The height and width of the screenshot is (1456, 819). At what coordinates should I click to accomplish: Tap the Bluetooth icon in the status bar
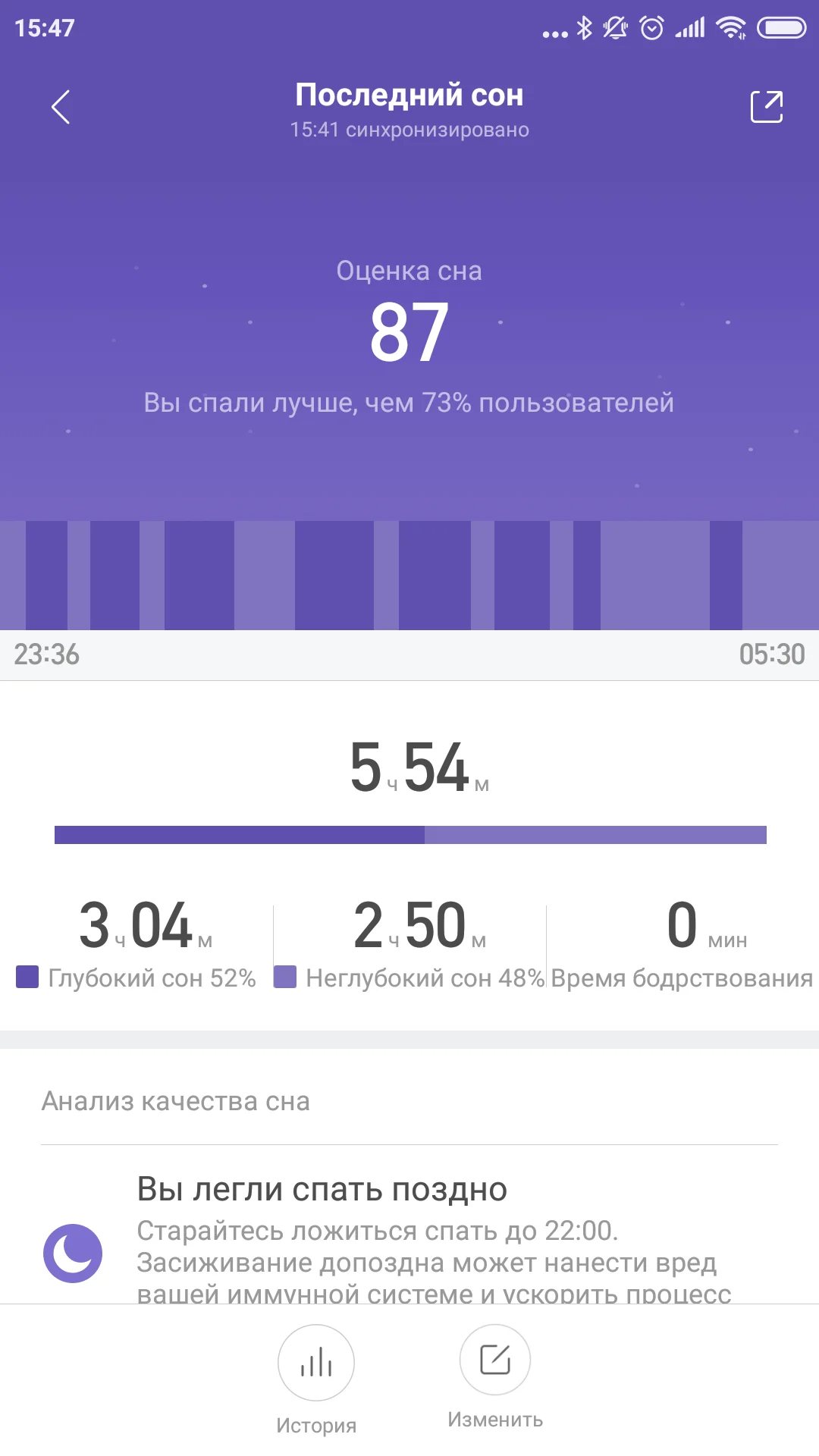pos(583,28)
